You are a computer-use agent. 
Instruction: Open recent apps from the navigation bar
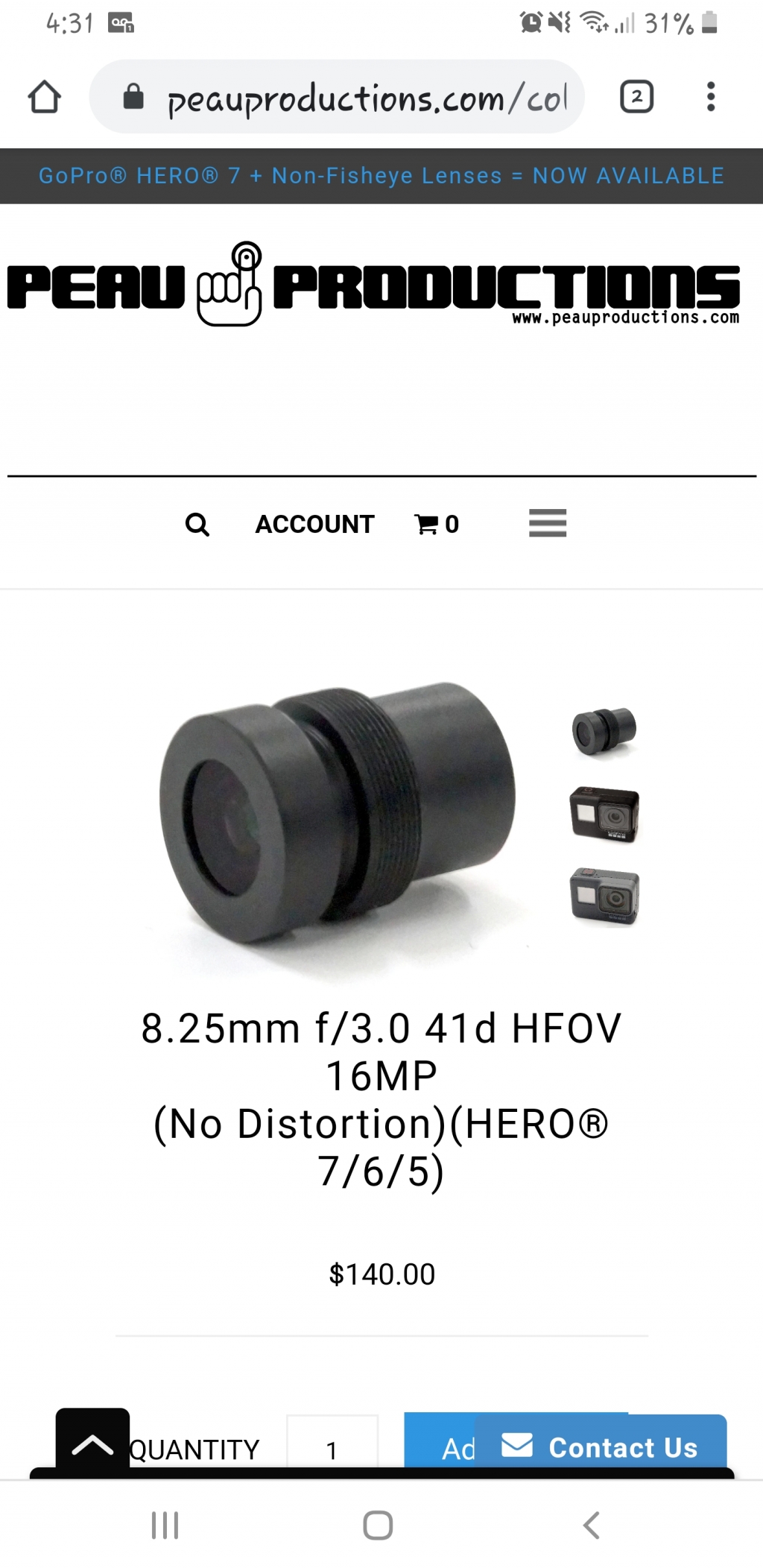[165, 1525]
